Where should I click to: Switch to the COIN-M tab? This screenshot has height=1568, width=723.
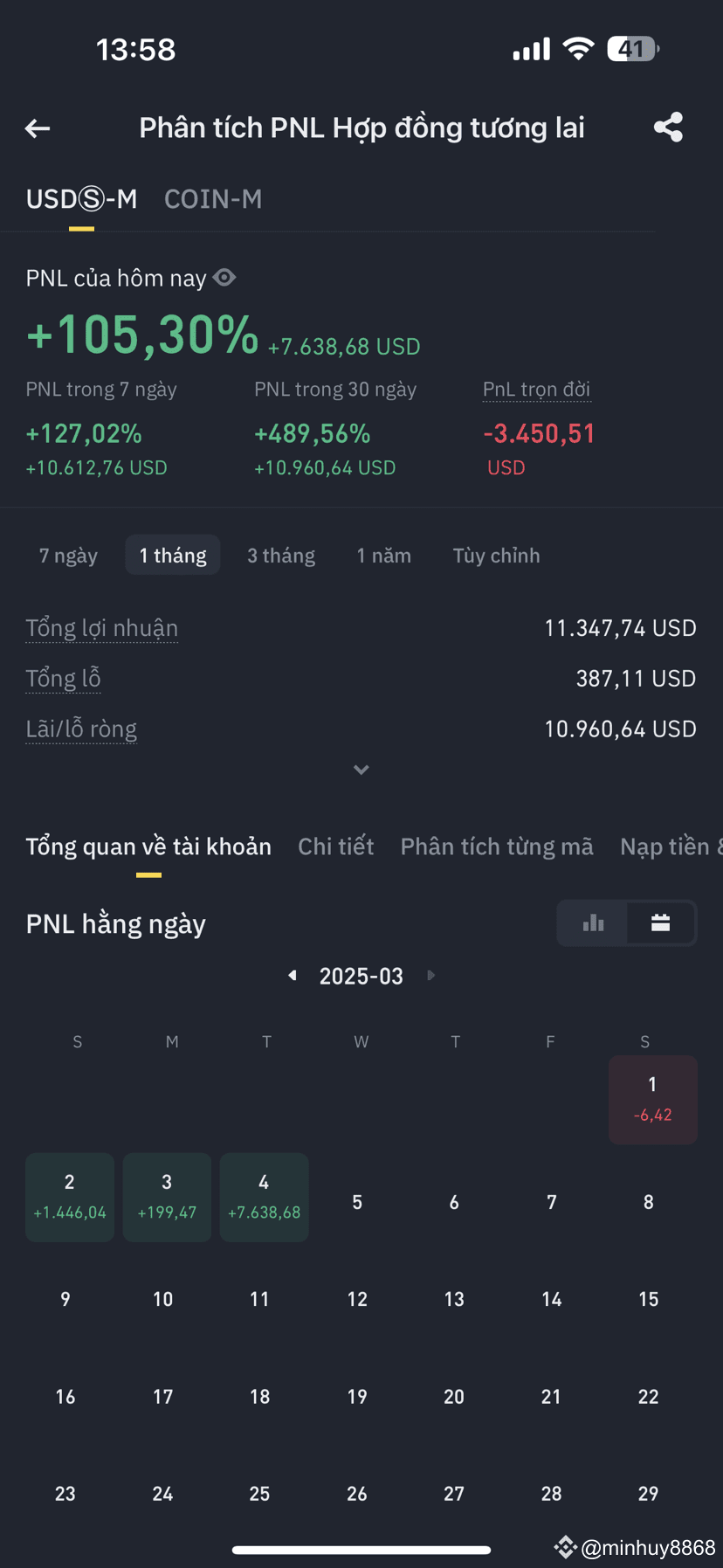pyautogui.click(x=212, y=199)
